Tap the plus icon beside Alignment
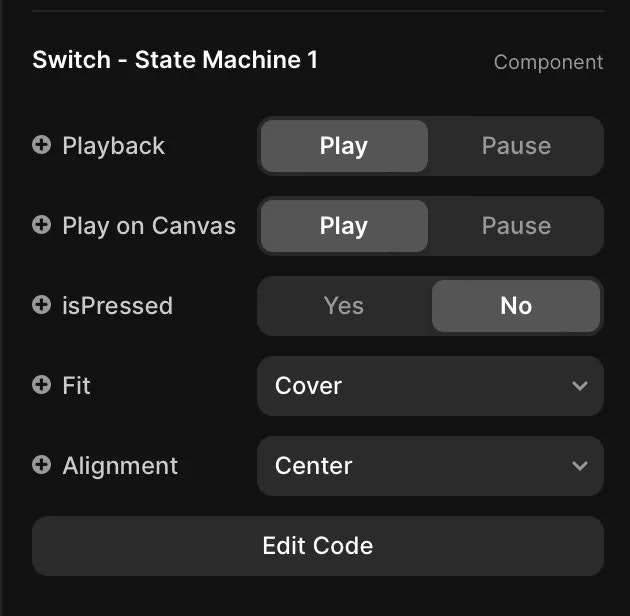This screenshot has height=616, width=630. point(41,465)
